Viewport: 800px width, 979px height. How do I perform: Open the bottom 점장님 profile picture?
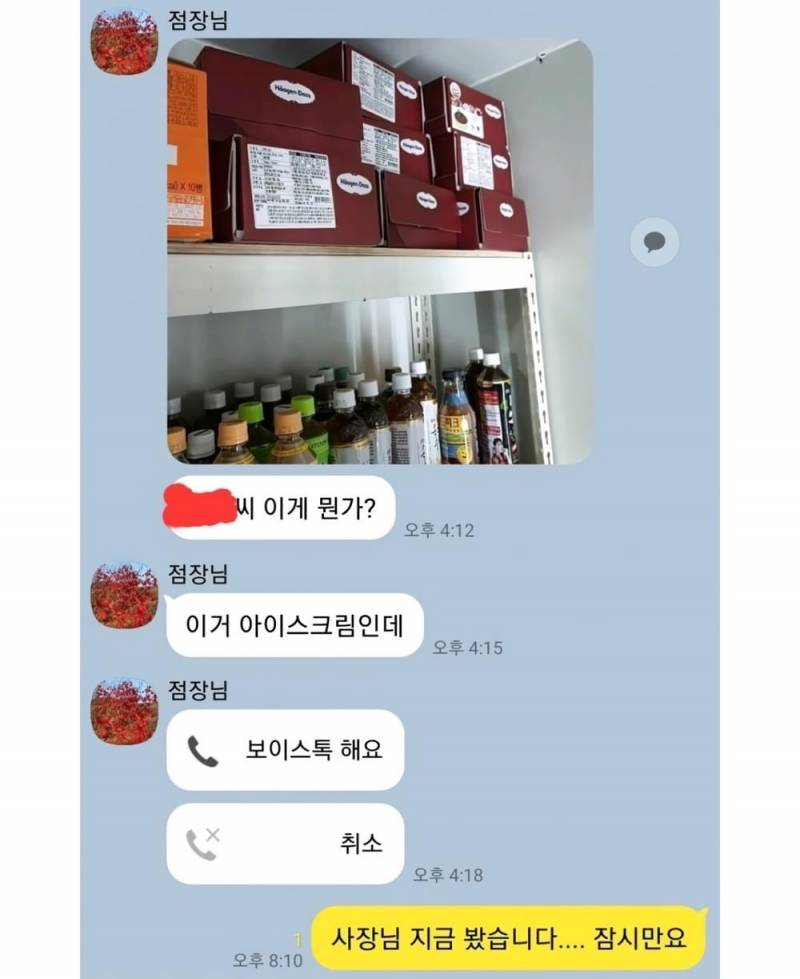click(x=122, y=712)
